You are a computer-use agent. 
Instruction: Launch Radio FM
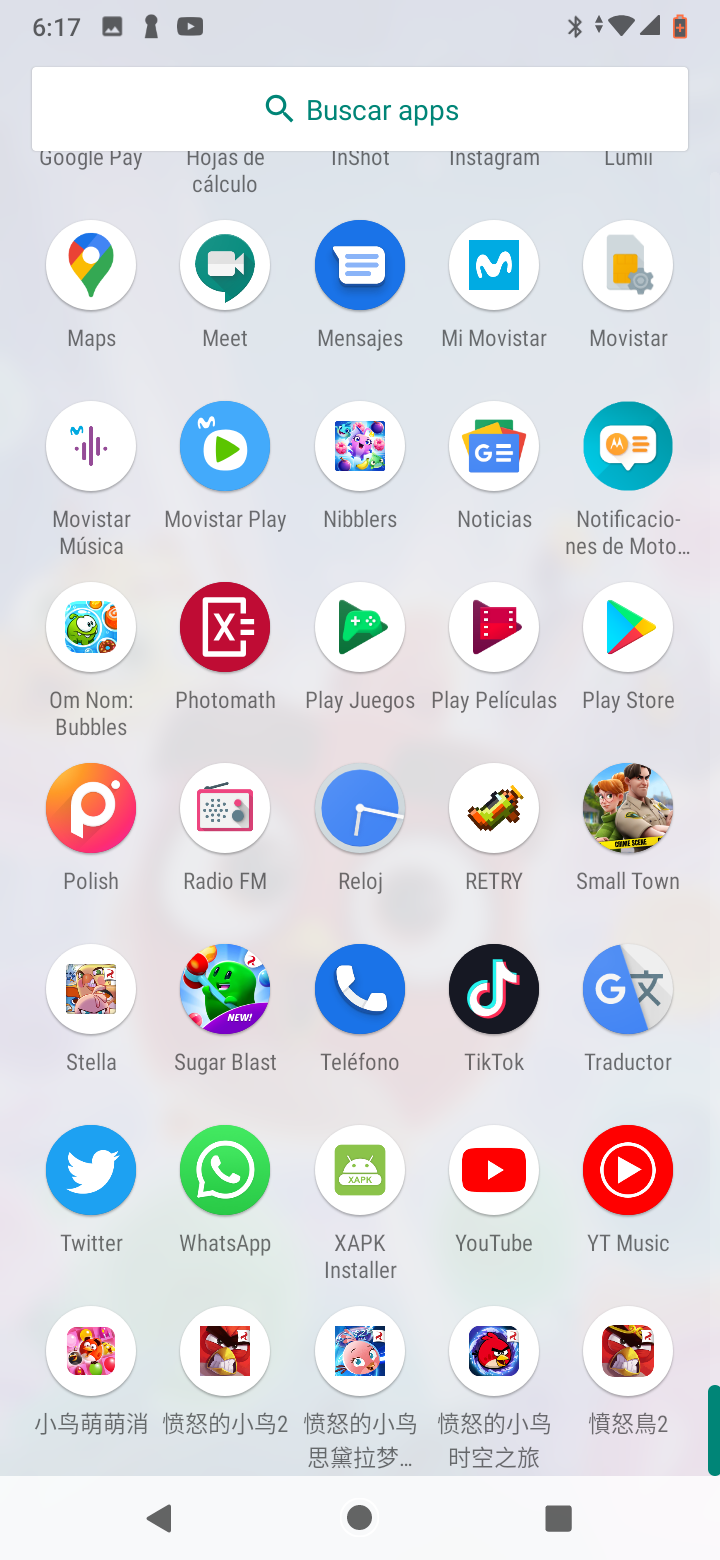225,809
